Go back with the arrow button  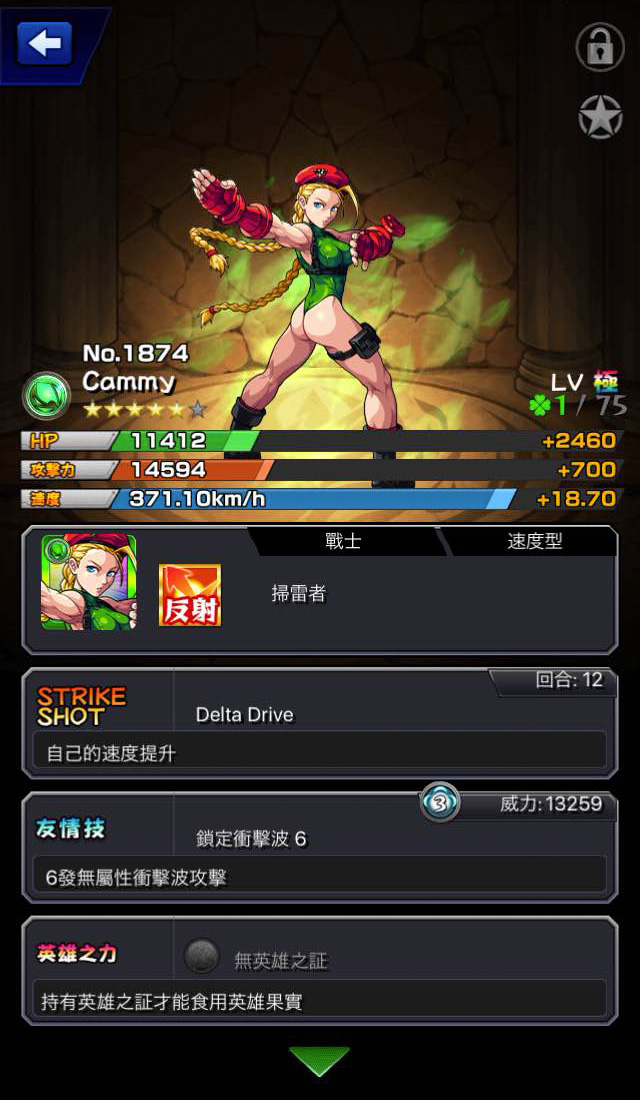44,43
